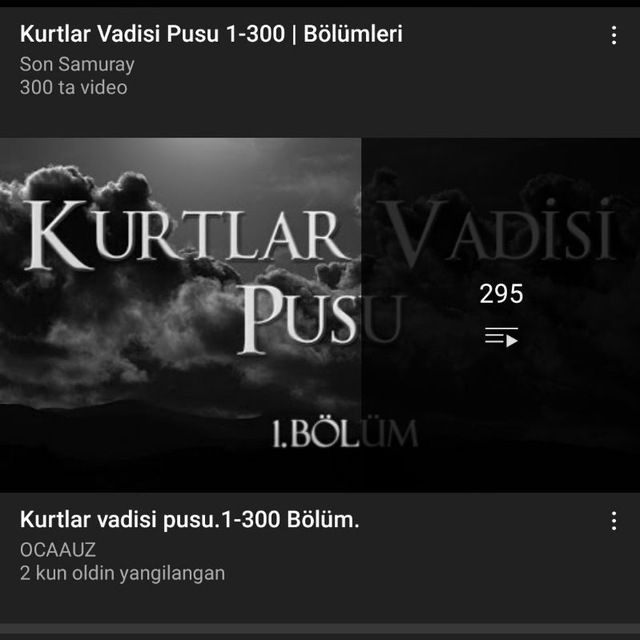Open options for Son Samuray playlist
640x640 pixels.
pos(614,36)
